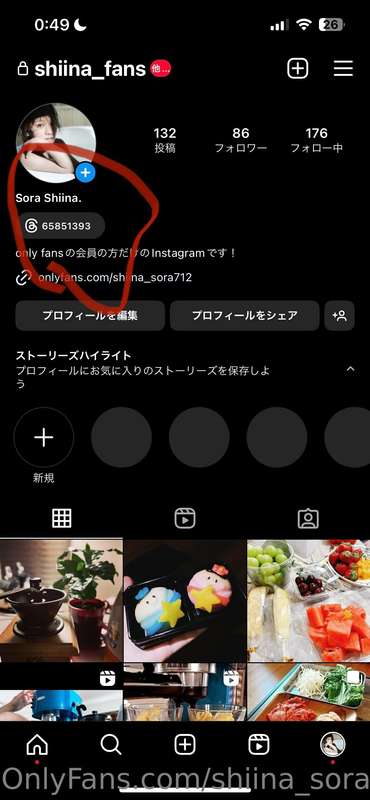Open the hamburger menu
Image resolution: width=370 pixels, height=800 pixels.
[x=343, y=68]
